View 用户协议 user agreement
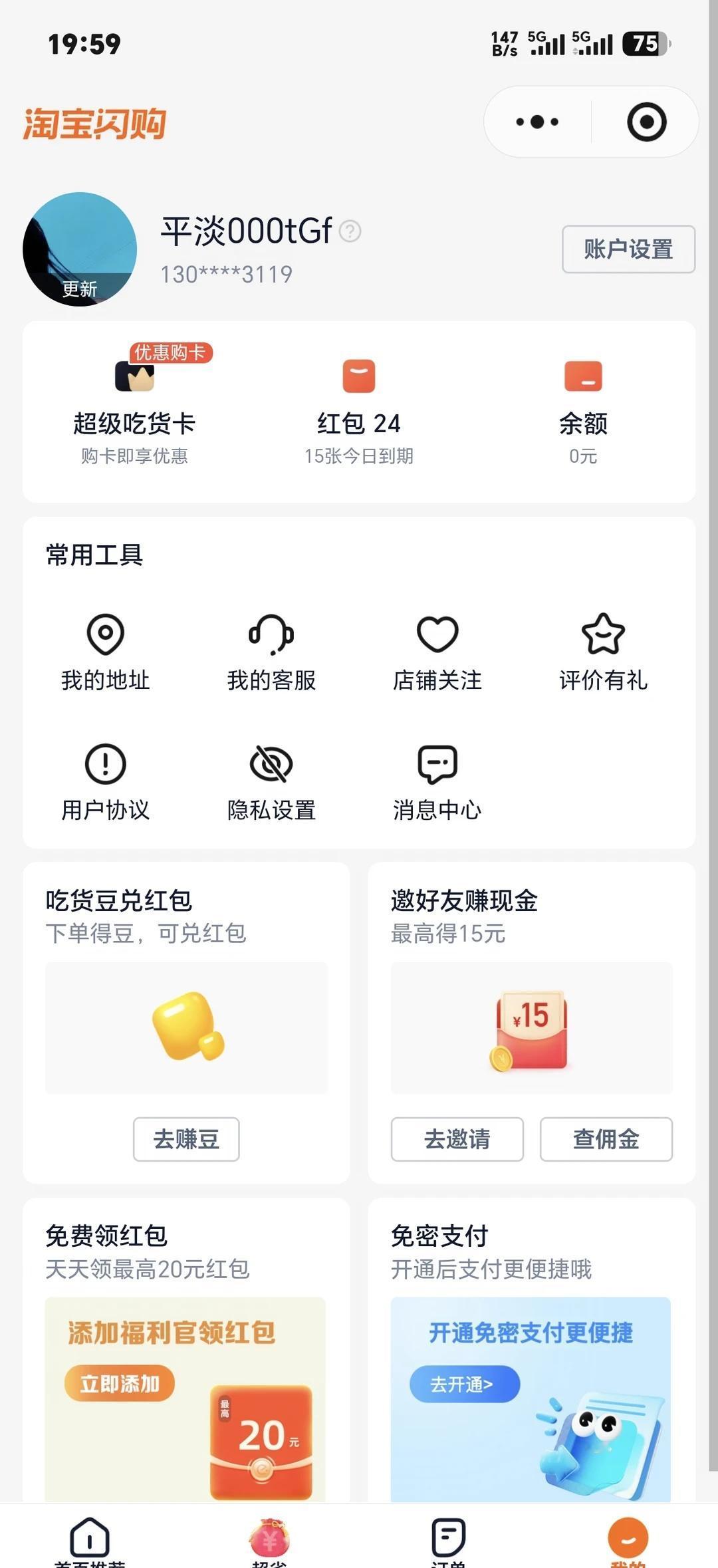718x1568 pixels. point(106,783)
